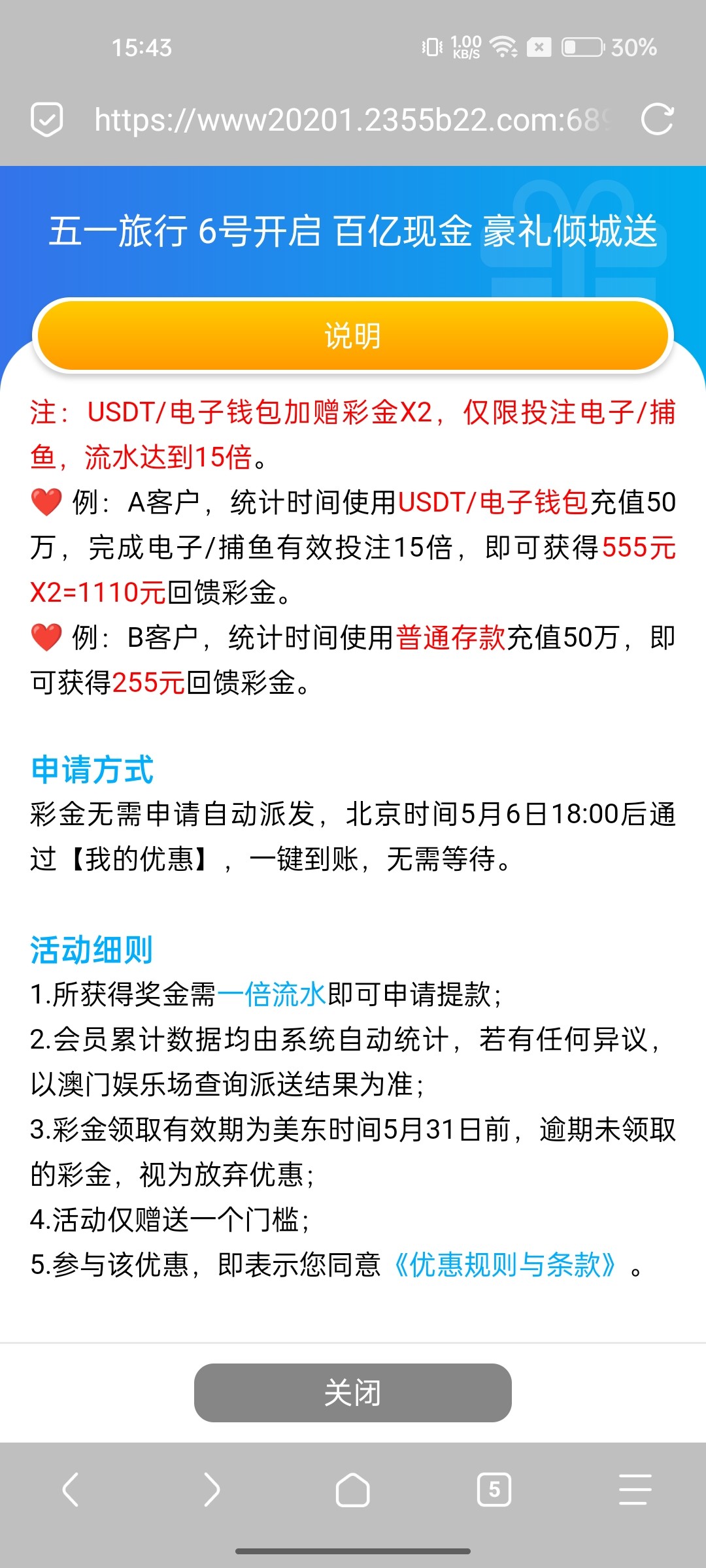
Task: Tap the URL address bar
Action: (353, 120)
